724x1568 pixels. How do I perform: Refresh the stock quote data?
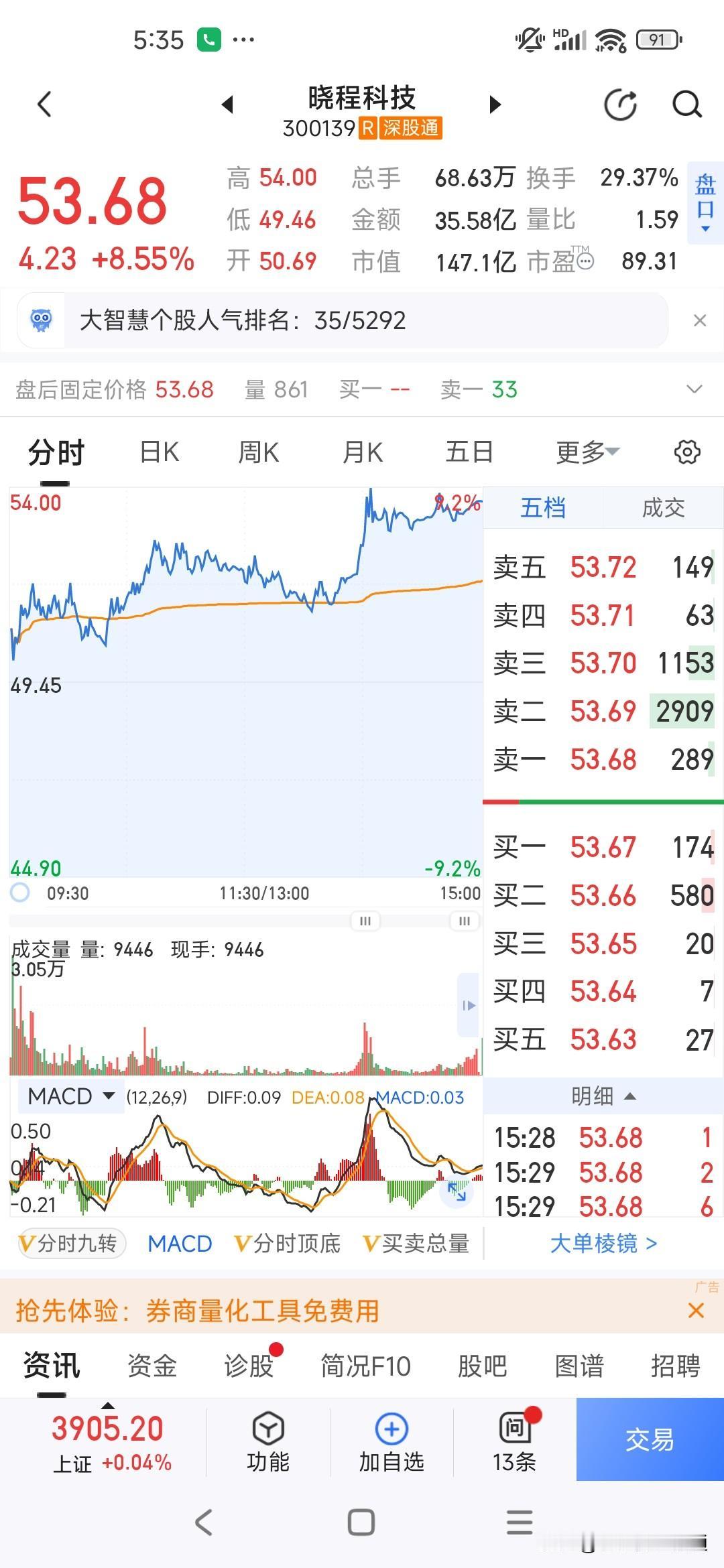pyautogui.click(x=620, y=105)
